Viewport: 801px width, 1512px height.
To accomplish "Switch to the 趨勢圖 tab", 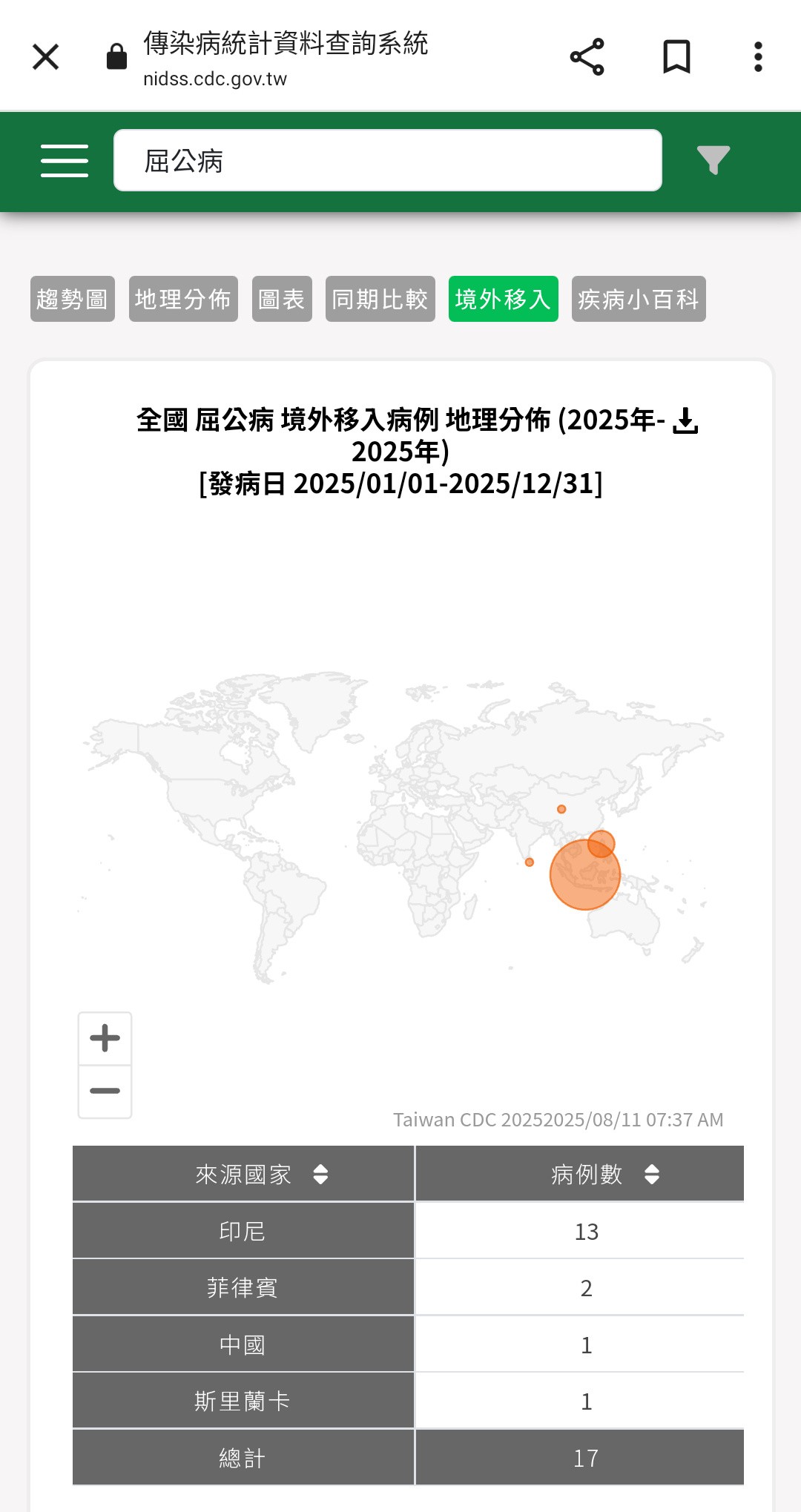I will pyautogui.click(x=73, y=299).
